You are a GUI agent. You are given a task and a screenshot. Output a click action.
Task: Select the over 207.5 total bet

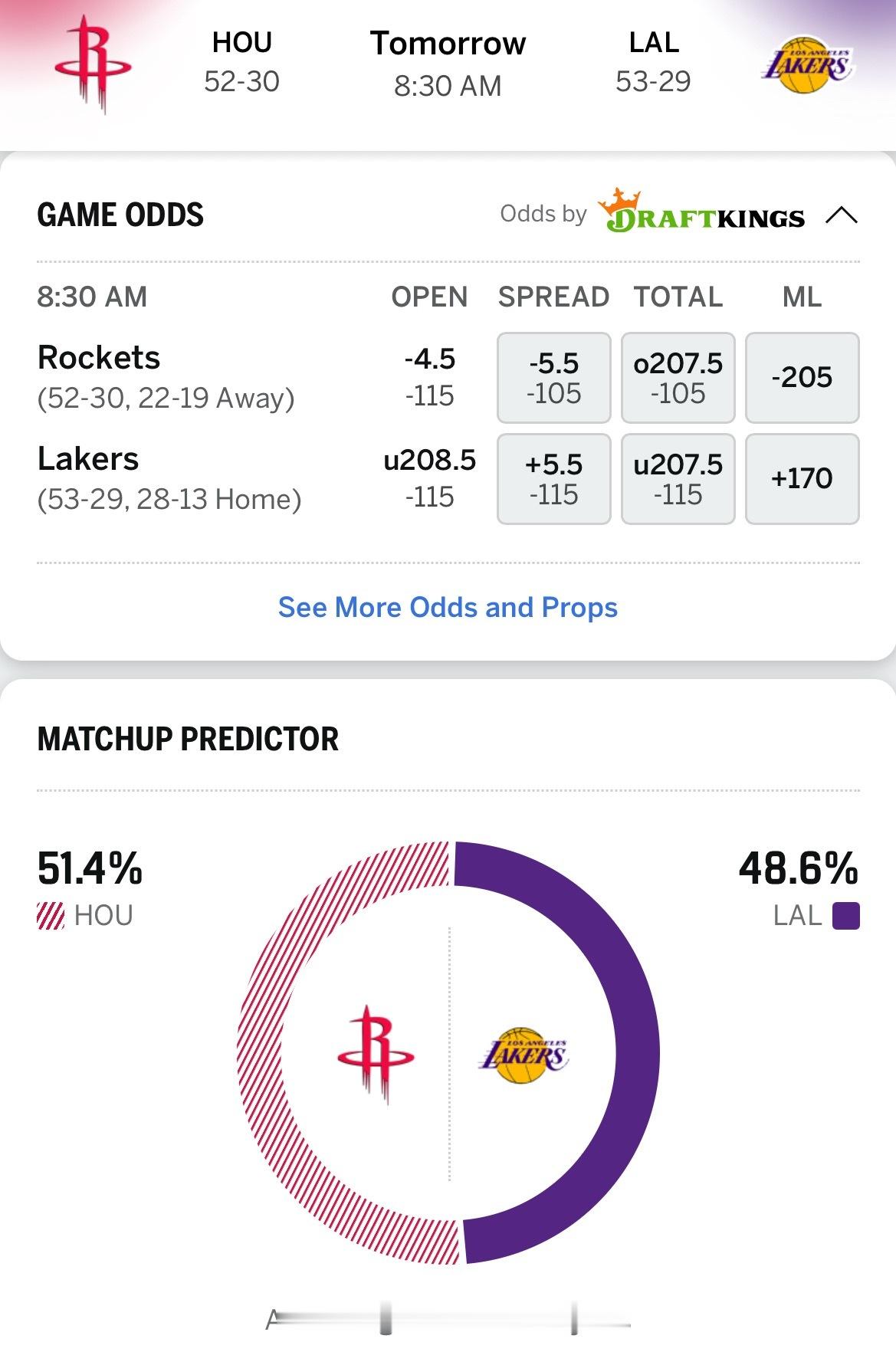(678, 376)
